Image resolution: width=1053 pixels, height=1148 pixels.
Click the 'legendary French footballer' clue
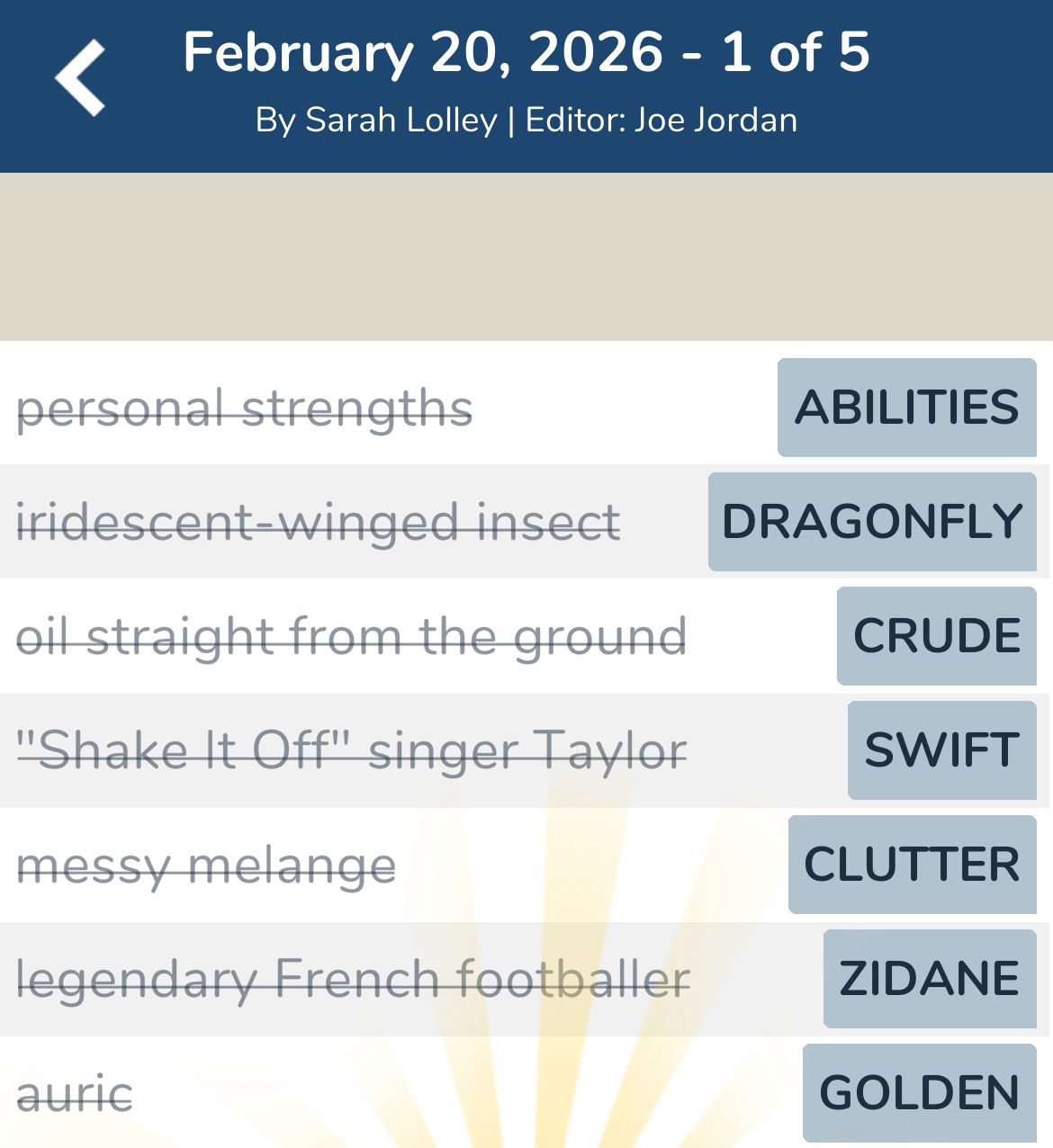pos(353,978)
